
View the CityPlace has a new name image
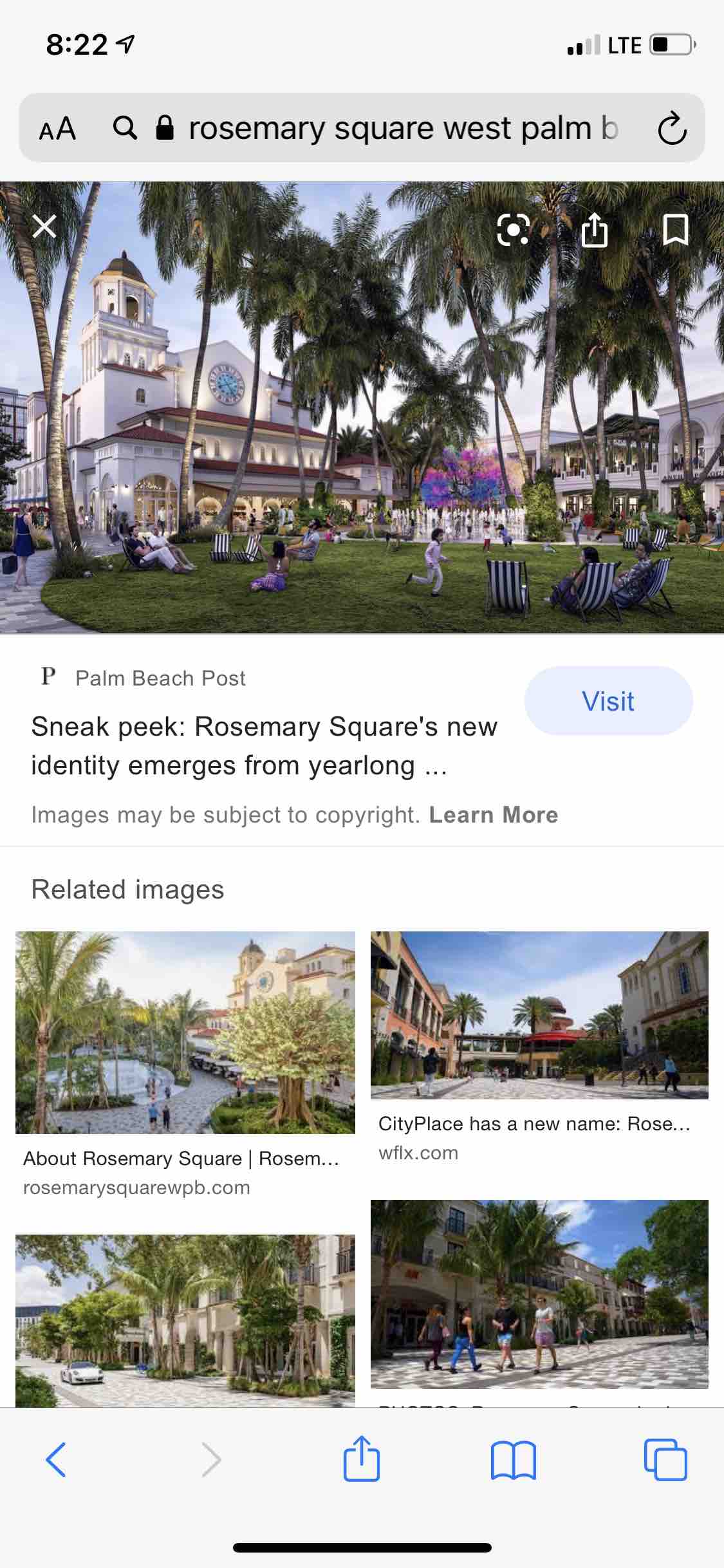539,1015
